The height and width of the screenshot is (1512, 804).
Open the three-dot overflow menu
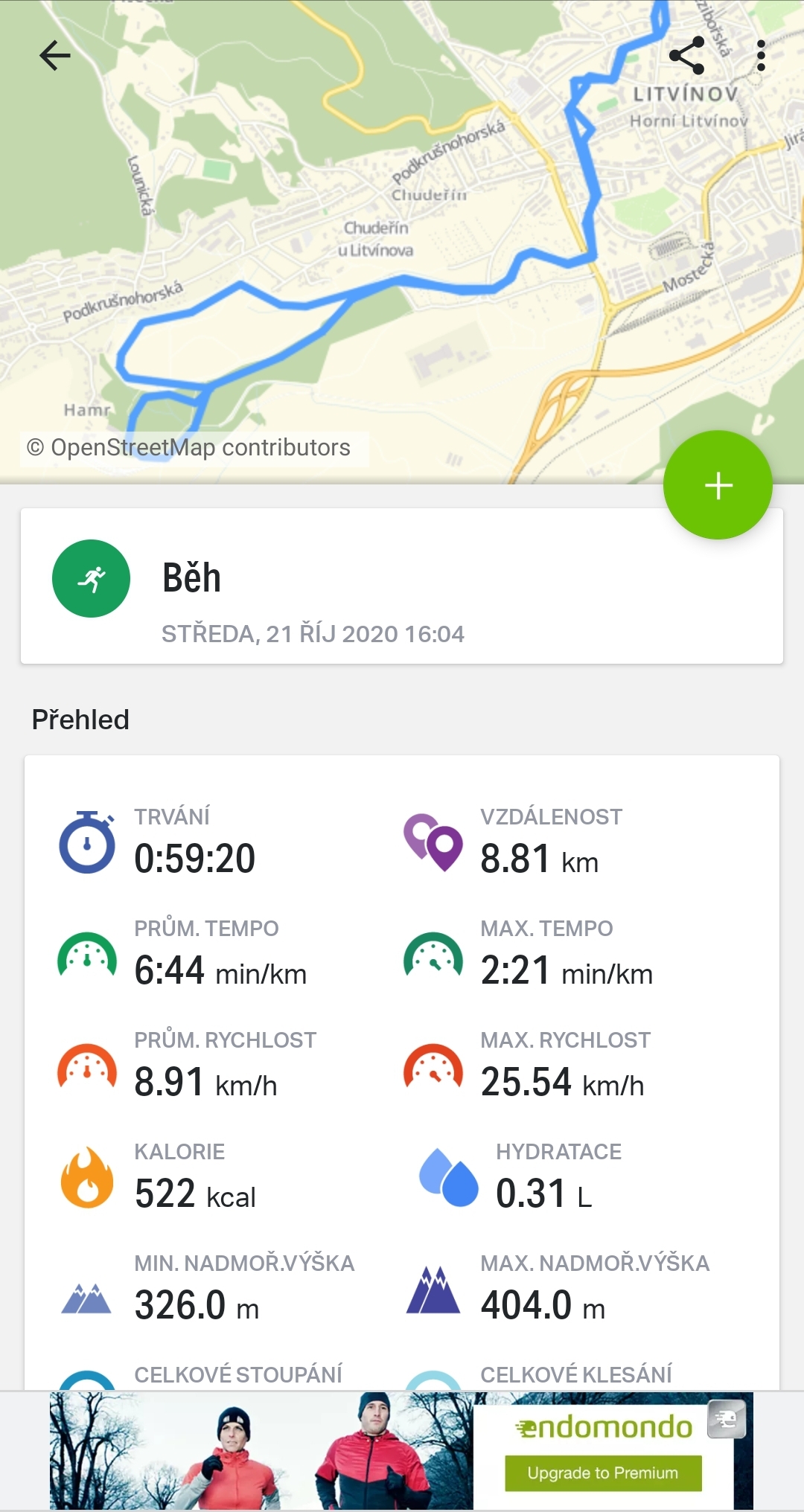coord(760,56)
